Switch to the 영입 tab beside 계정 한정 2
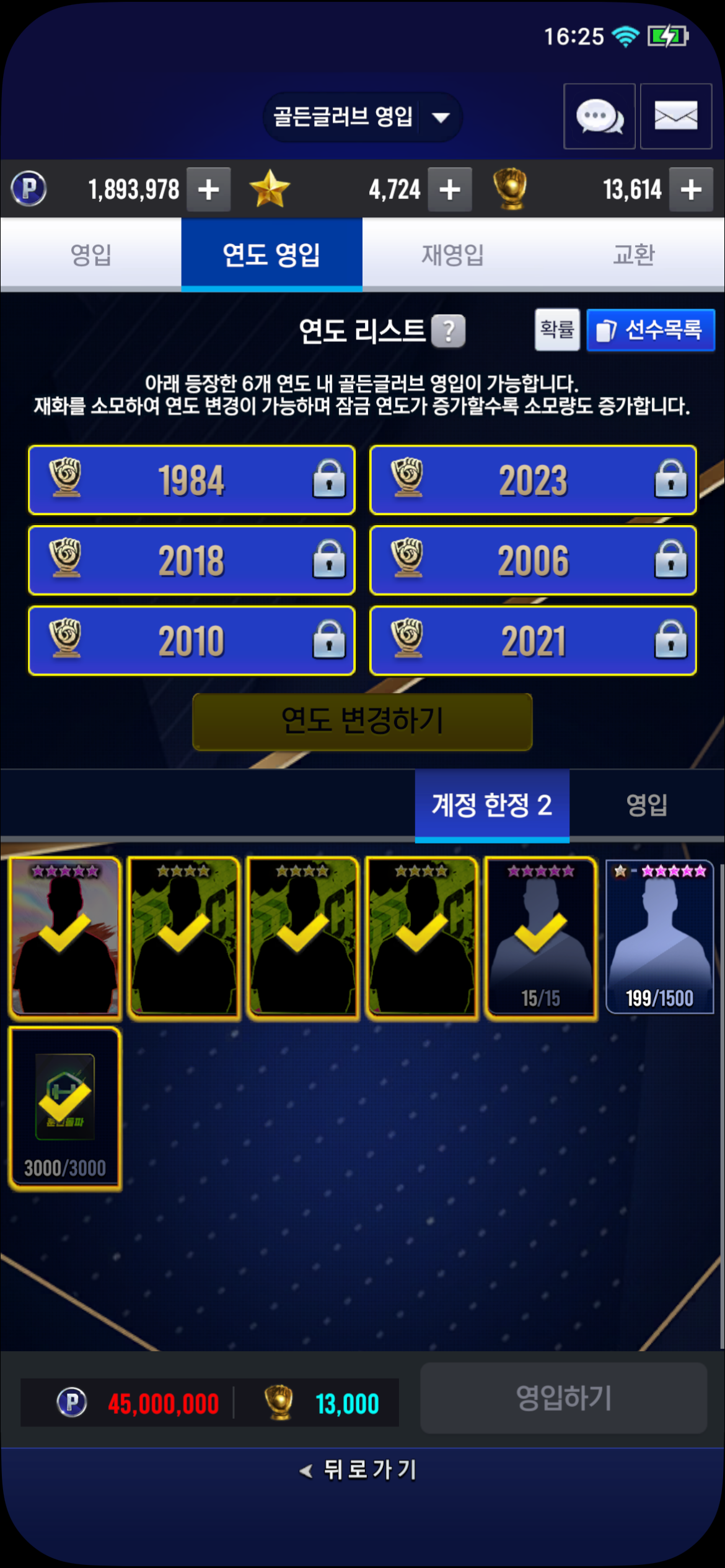 pyautogui.click(x=646, y=805)
